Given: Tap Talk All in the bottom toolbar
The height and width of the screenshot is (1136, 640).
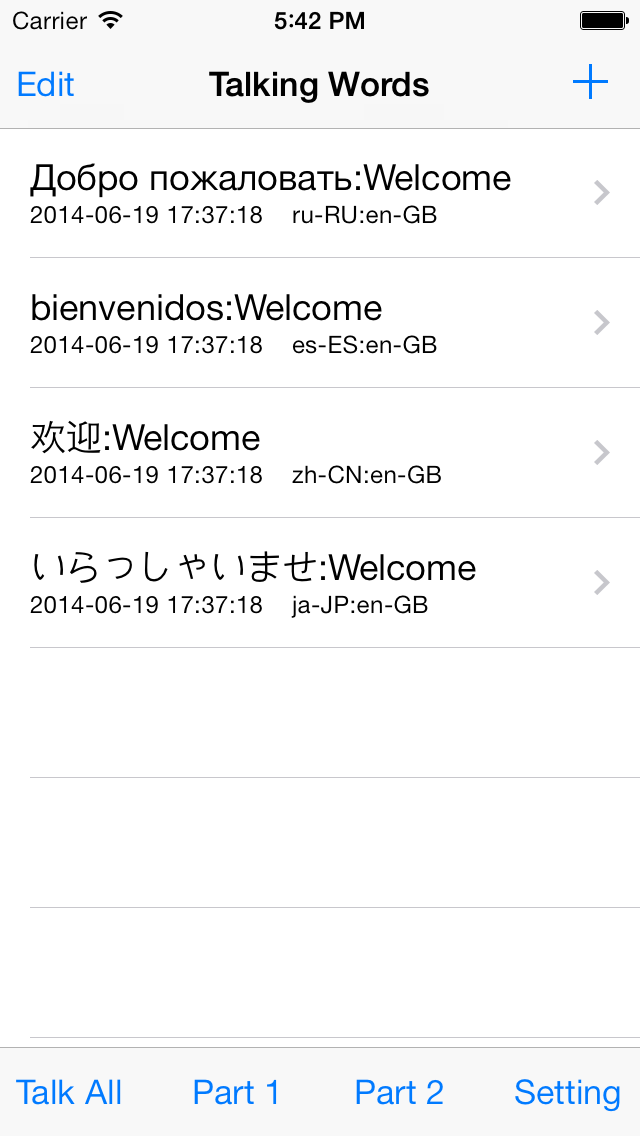Looking at the screenshot, I should pyautogui.click(x=69, y=1092).
